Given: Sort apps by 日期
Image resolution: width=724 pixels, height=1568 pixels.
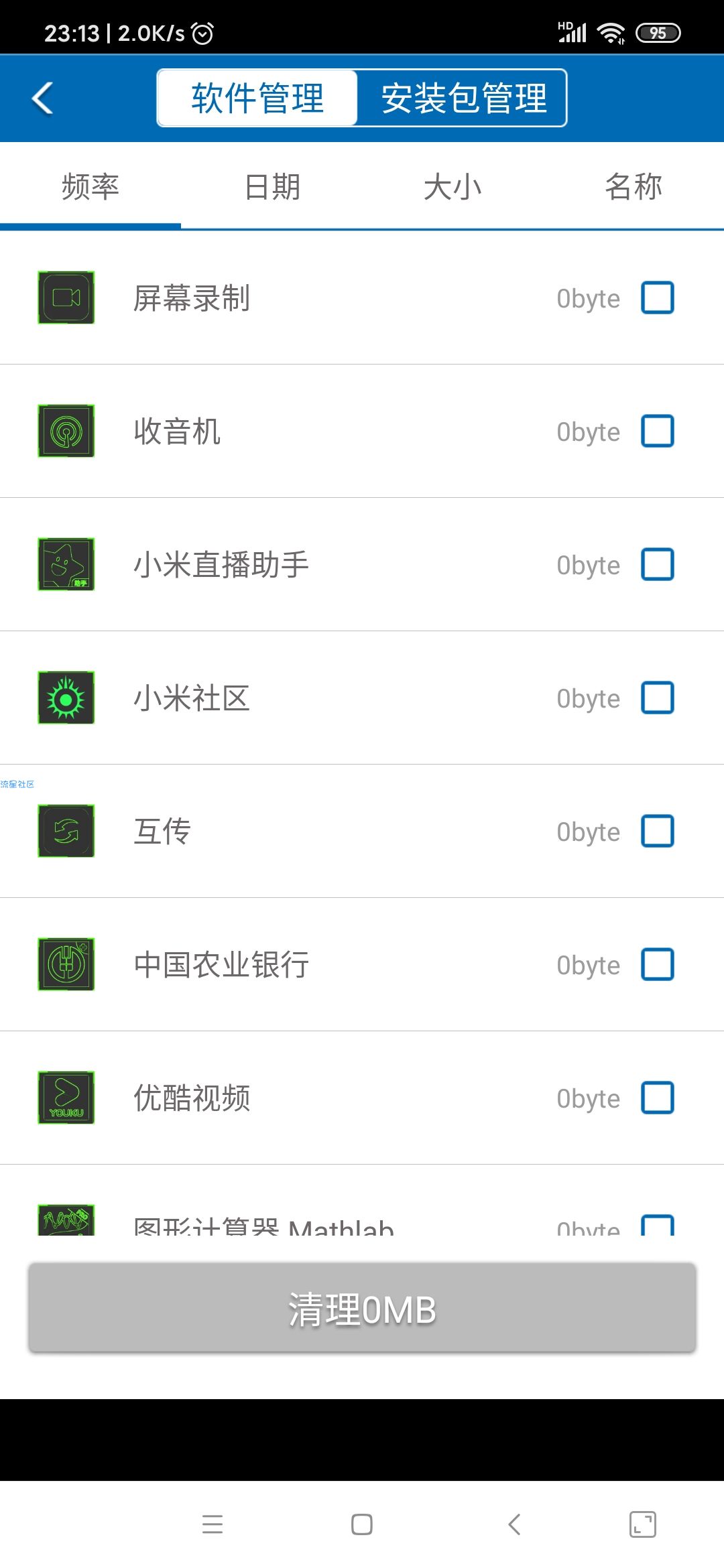Looking at the screenshot, I should click(271, 187).
